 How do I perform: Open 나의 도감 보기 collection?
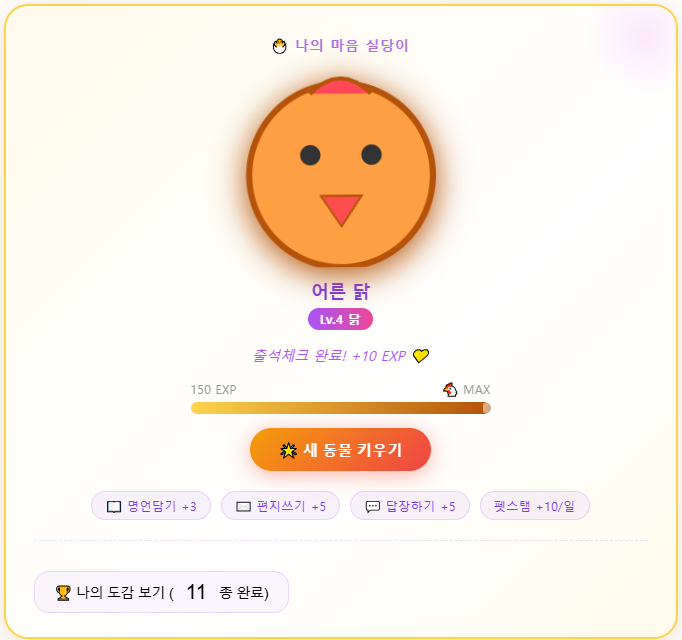click(161, 592)
